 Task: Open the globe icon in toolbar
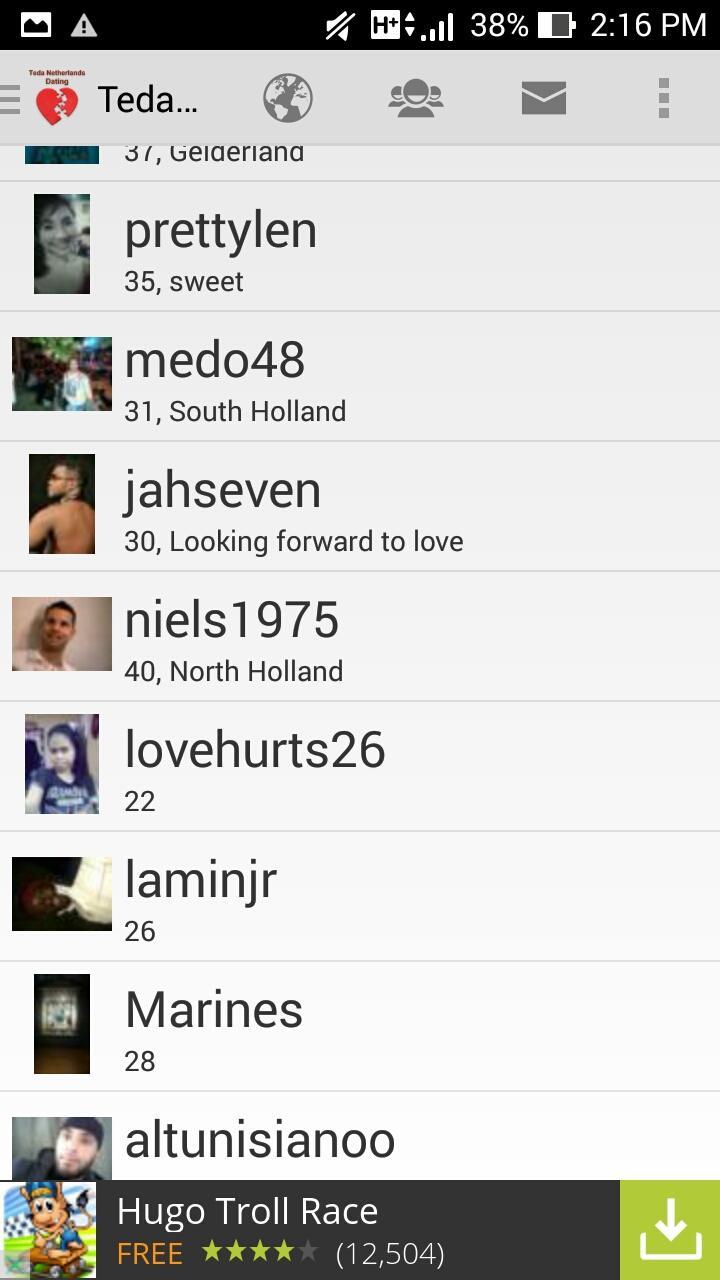click(288, 99)
